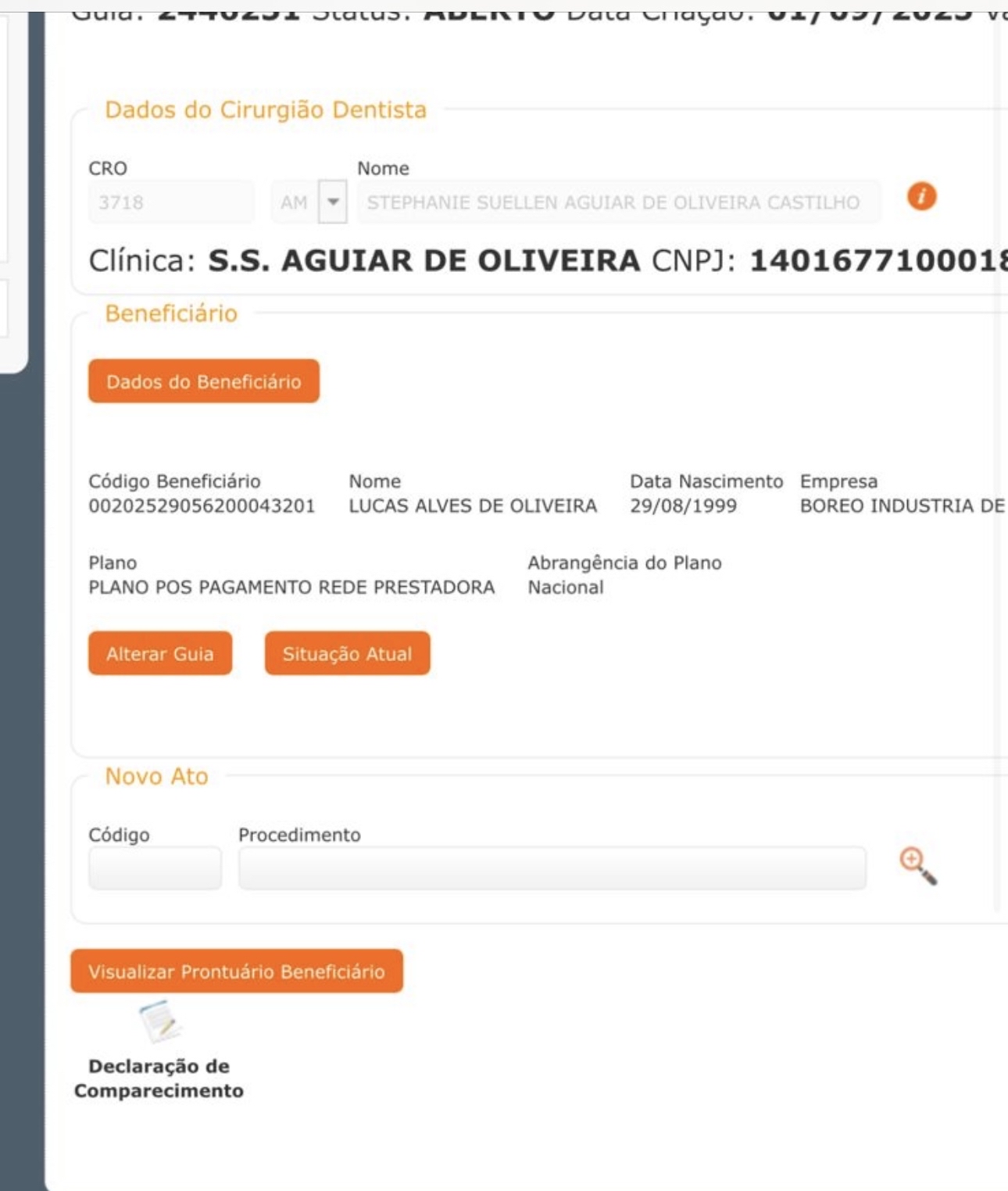Screen dimensions: 1008x1191
Task: Open the info icon beside dentist name
Action: (x=921, y=196)
